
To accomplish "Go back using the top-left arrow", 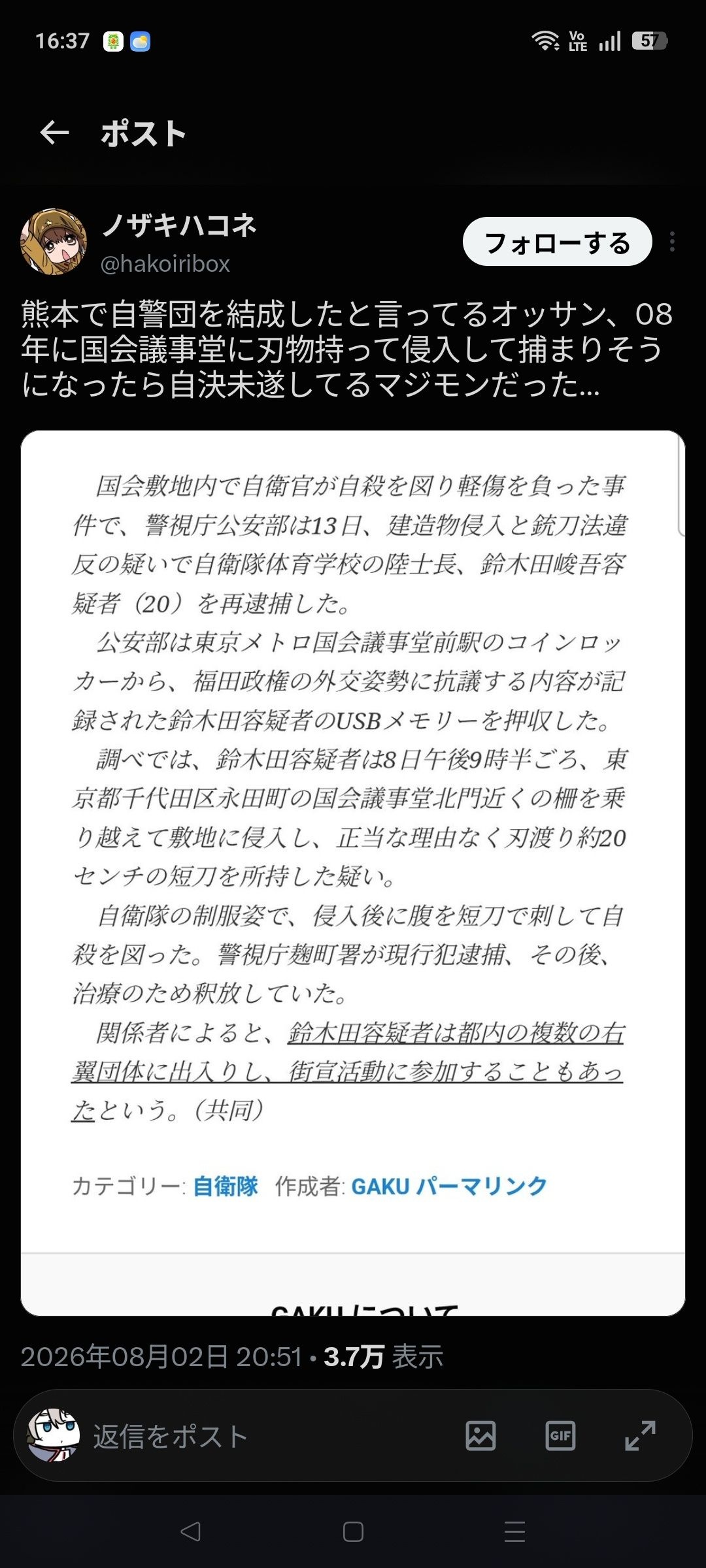I will [x=54, y=133].
